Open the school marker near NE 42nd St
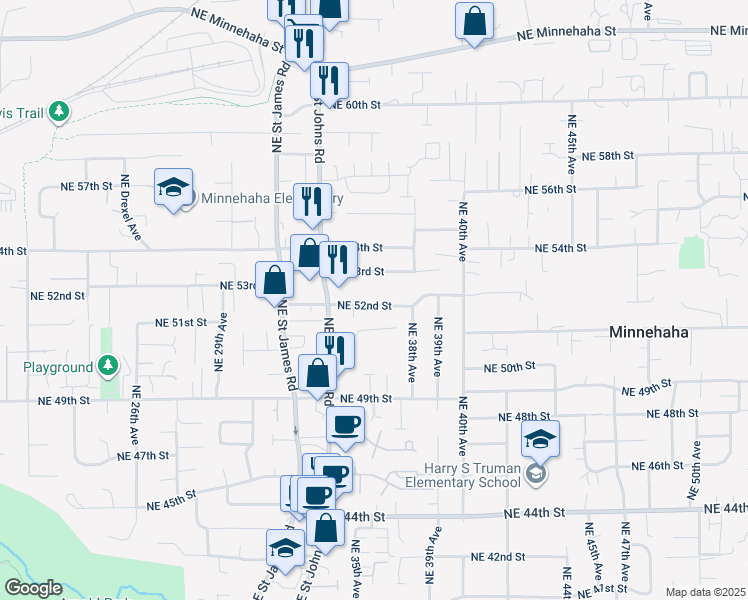The height and width of the screenshot is (600, 748). click(285, 550)
